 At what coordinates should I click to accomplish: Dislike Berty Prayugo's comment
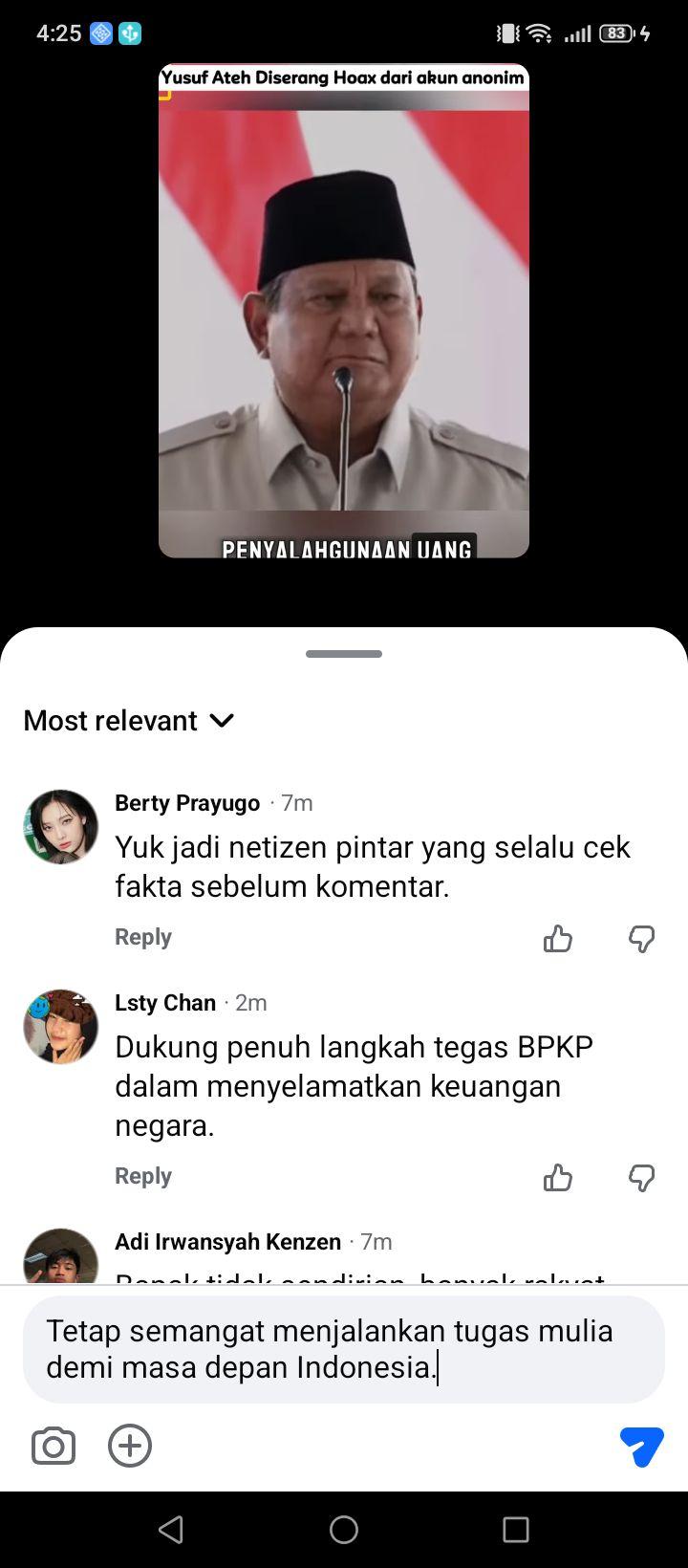pyautogui.click(x=641, y=939)
